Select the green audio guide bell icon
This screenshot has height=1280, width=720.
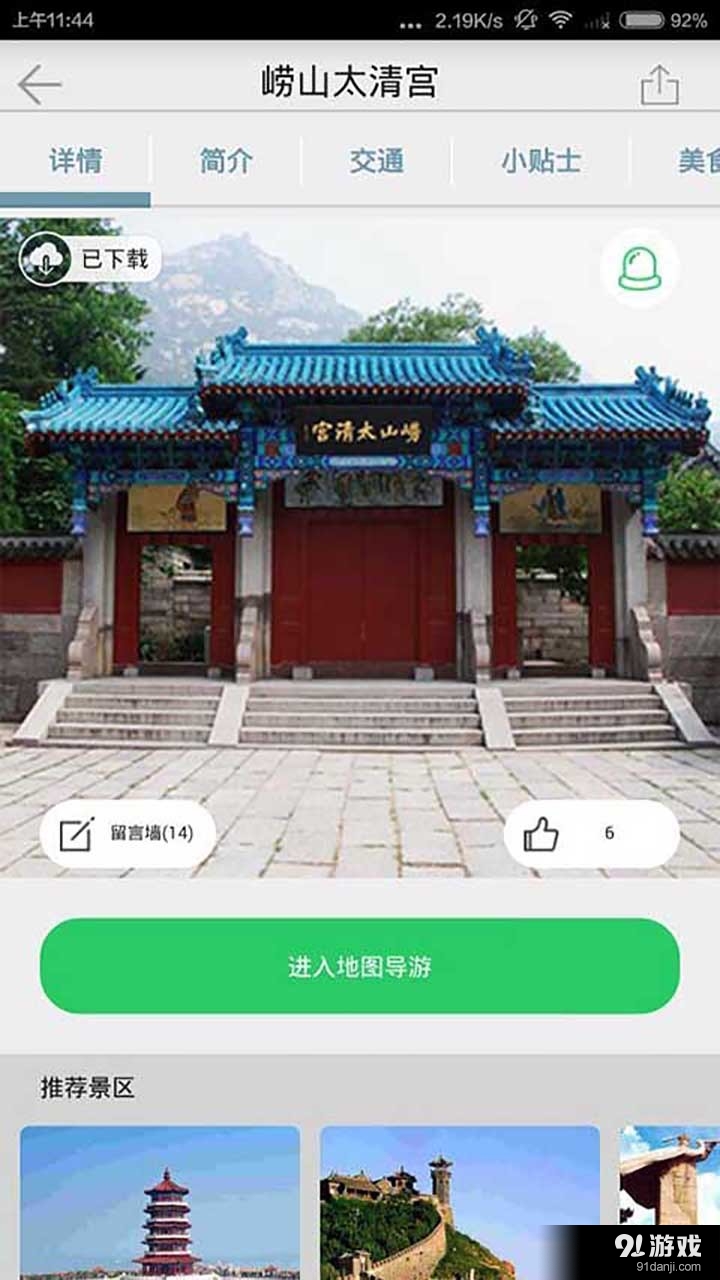(x=640, y=267)
